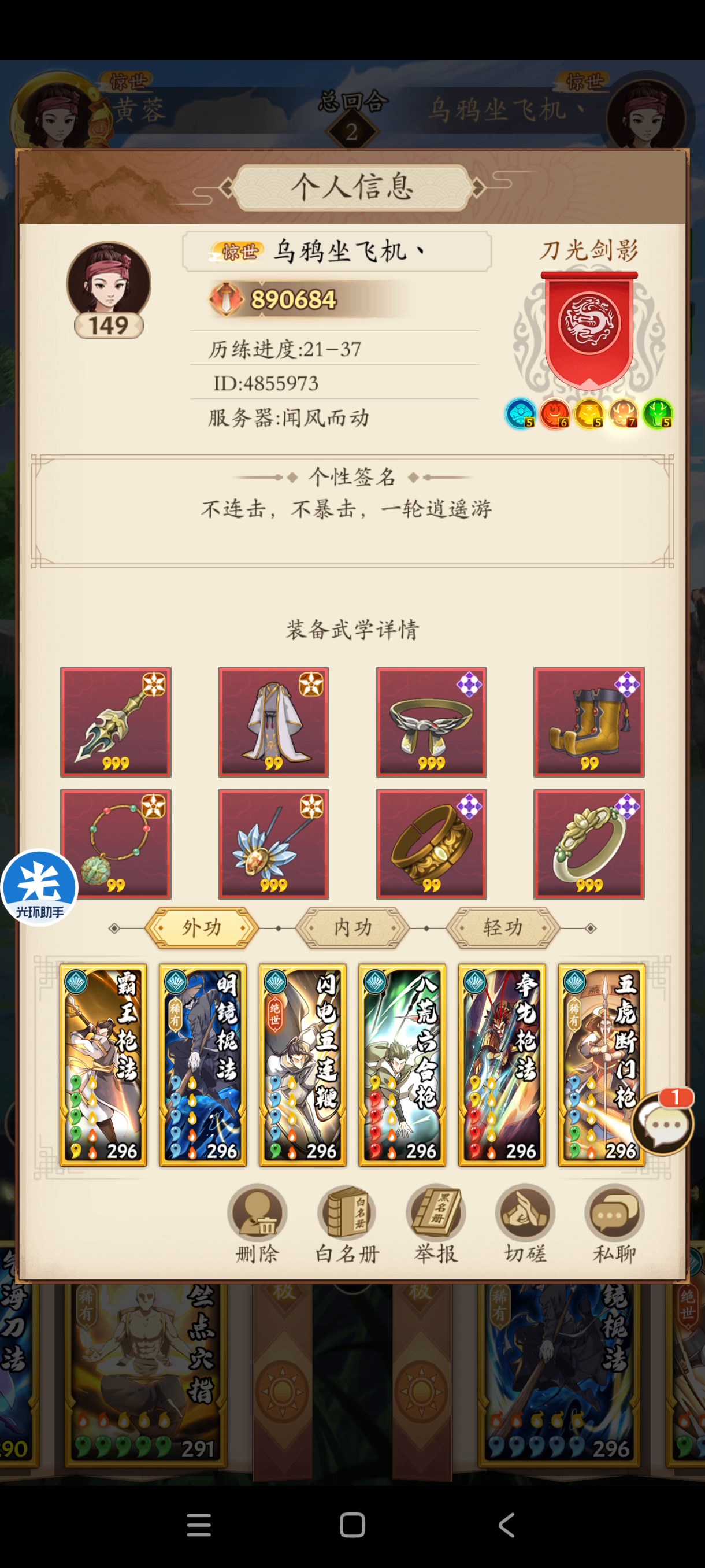Open the 奉先枪法 skill card
This screenshot has height=1568, width=705.
[502, 1064]
